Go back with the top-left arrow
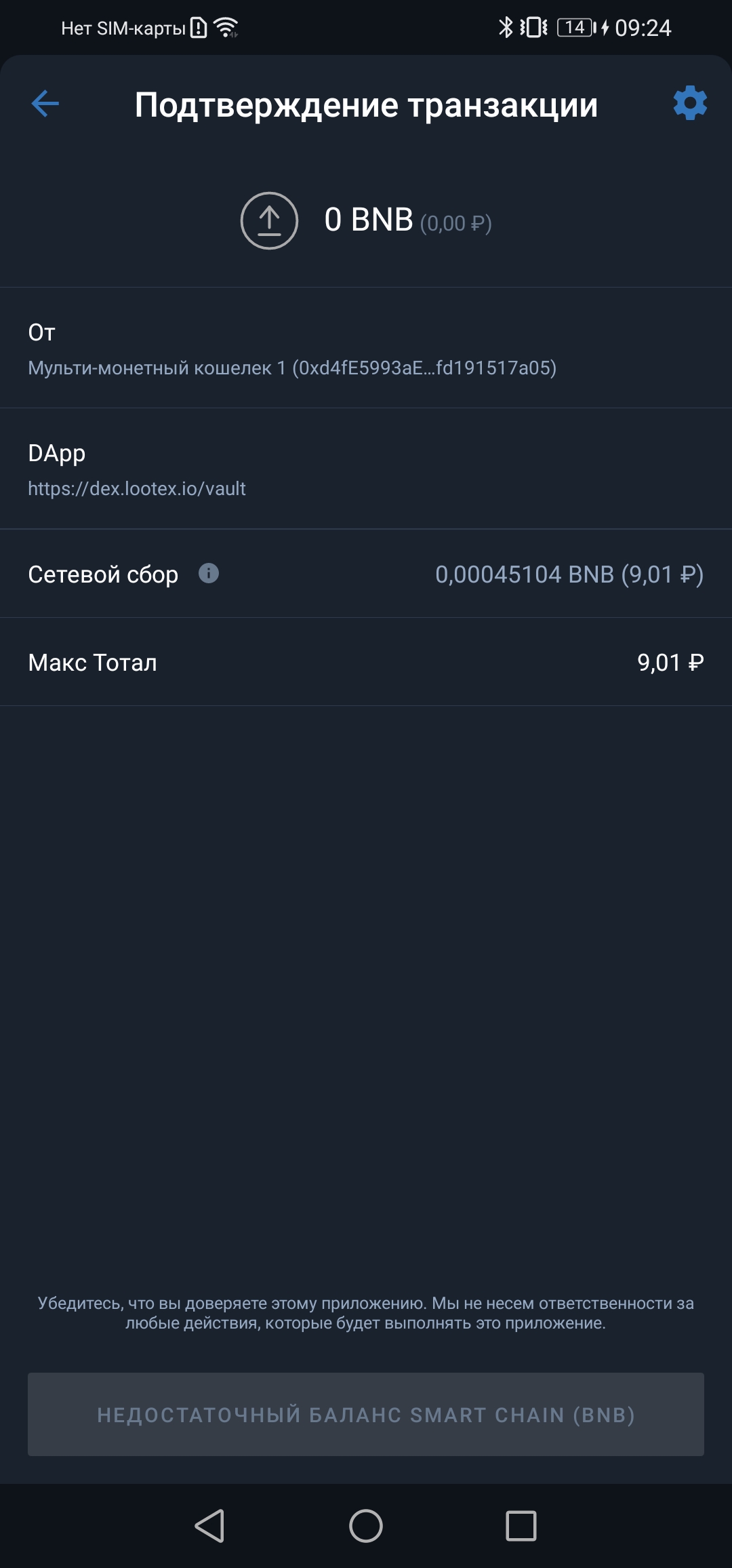The height and width of the screenshot is (1568, 732). click(x=45, y=104)
